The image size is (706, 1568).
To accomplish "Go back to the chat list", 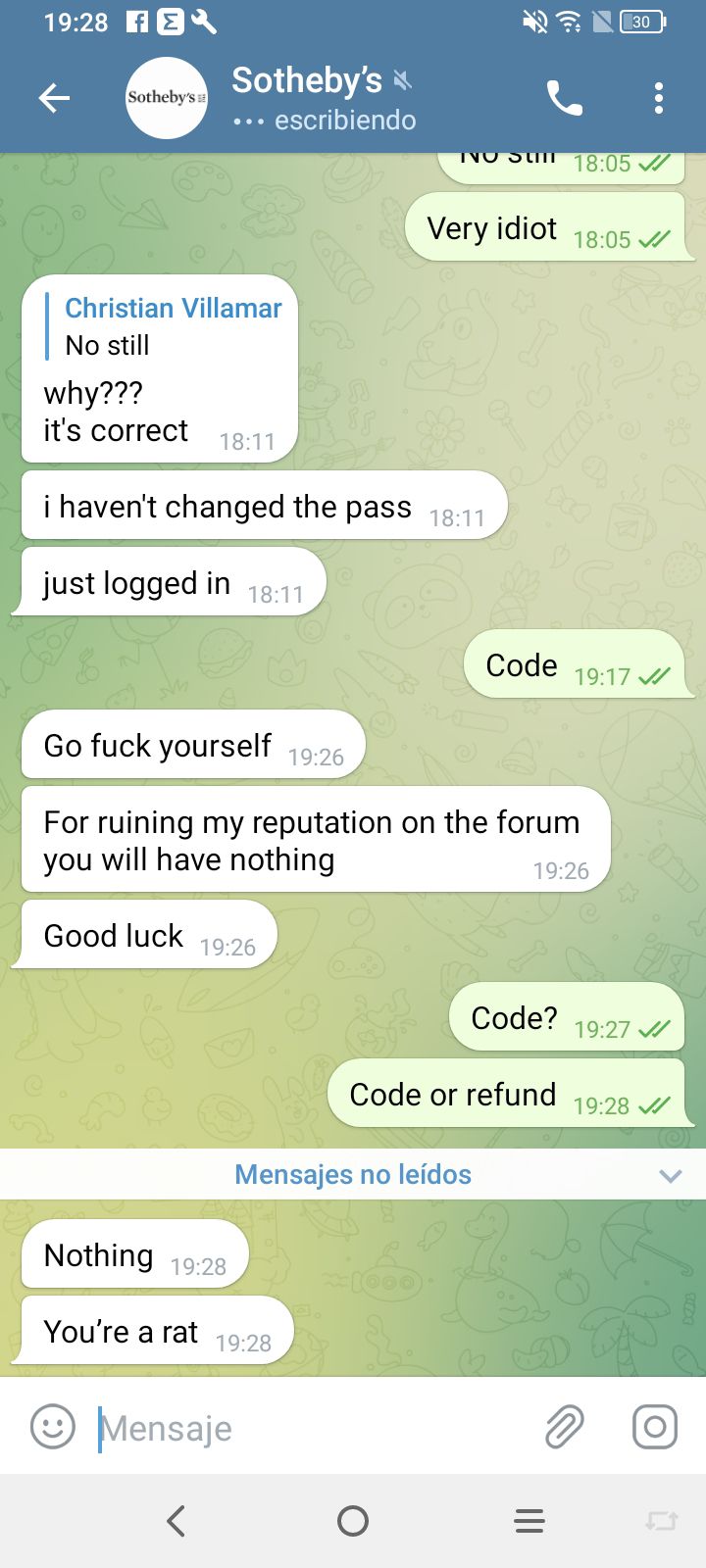I will (54, 98).
